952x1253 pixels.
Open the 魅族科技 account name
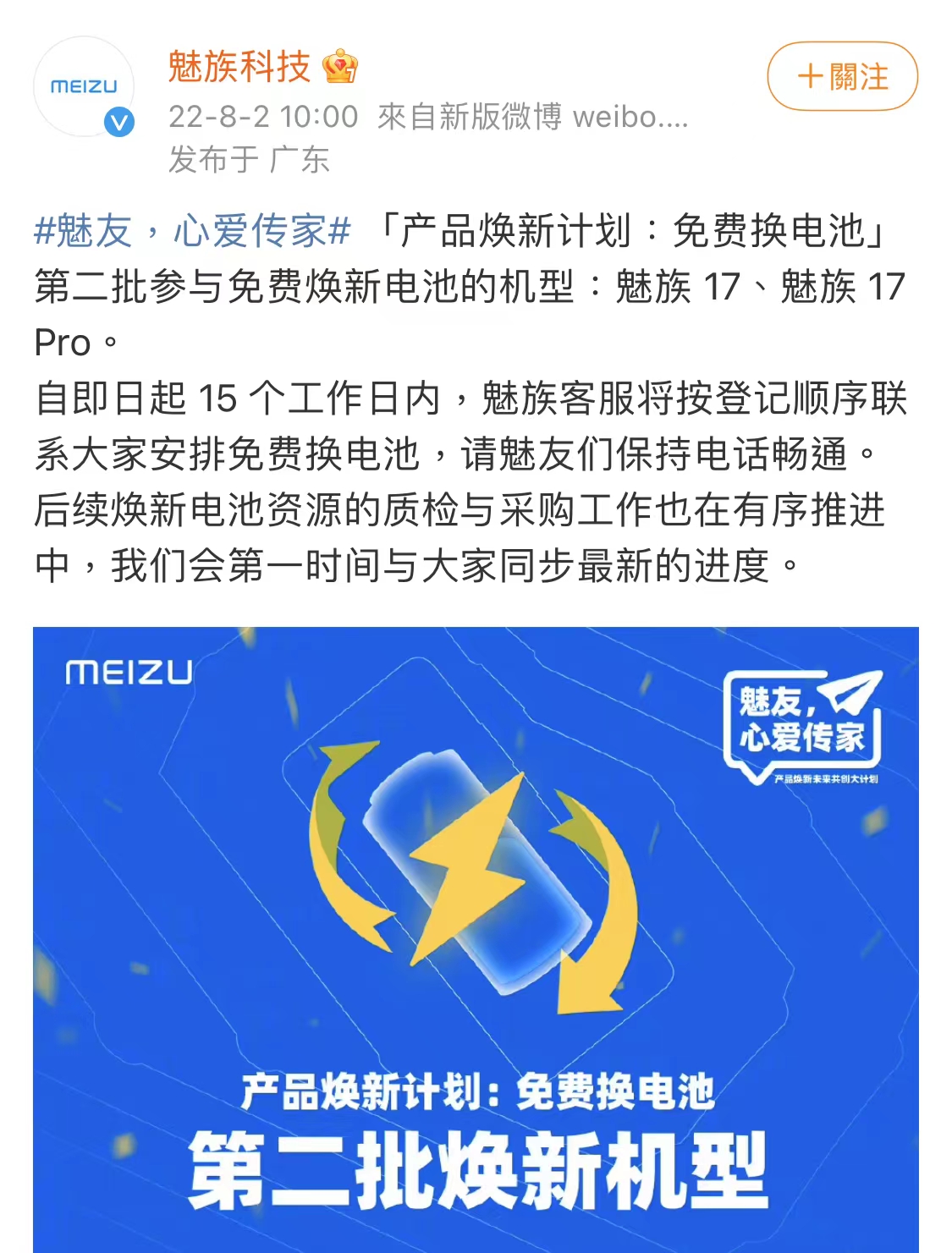[239, 67]
